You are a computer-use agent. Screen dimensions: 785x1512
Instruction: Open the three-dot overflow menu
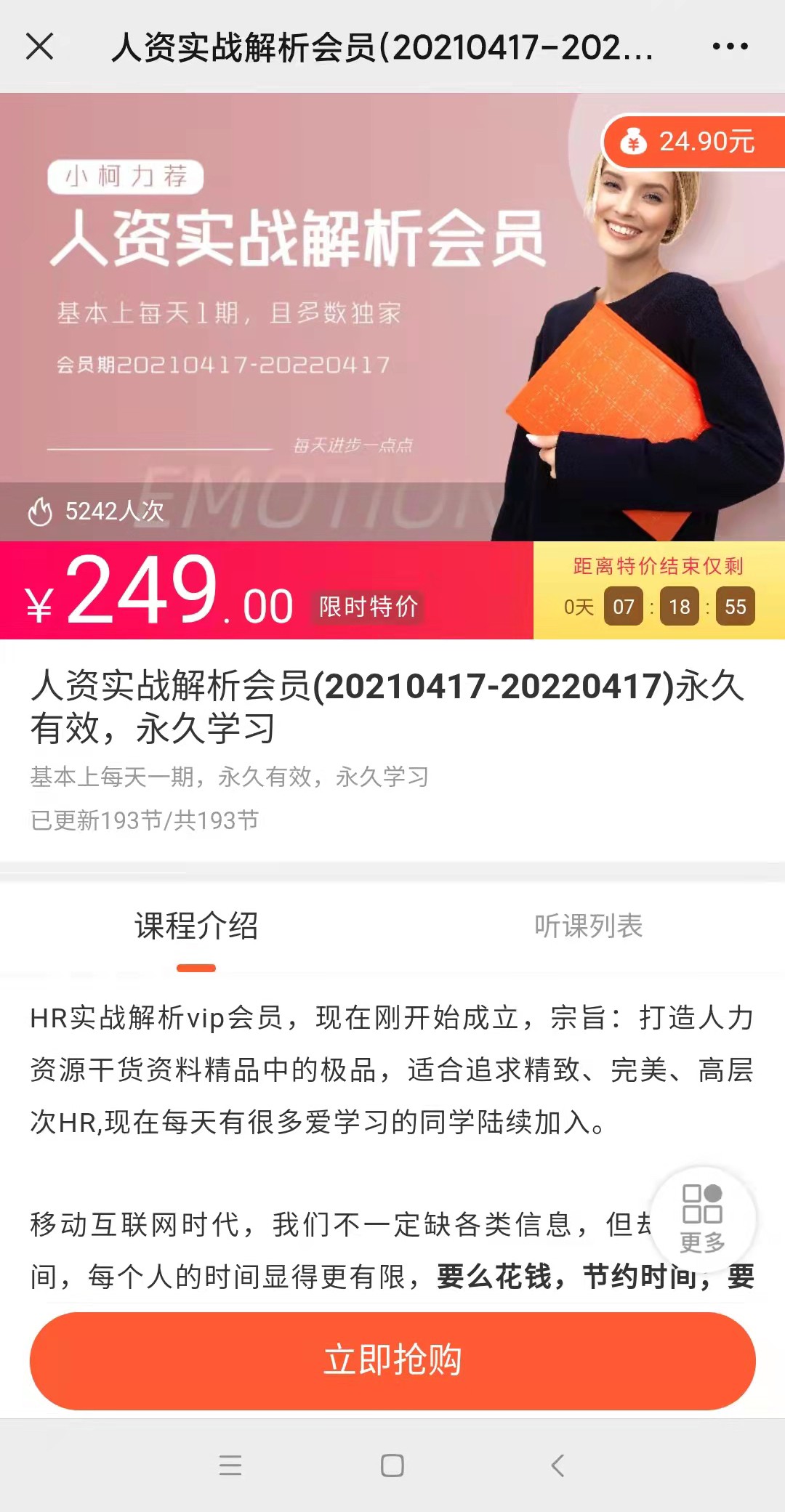pyautogui.click(x=730, y=47)
